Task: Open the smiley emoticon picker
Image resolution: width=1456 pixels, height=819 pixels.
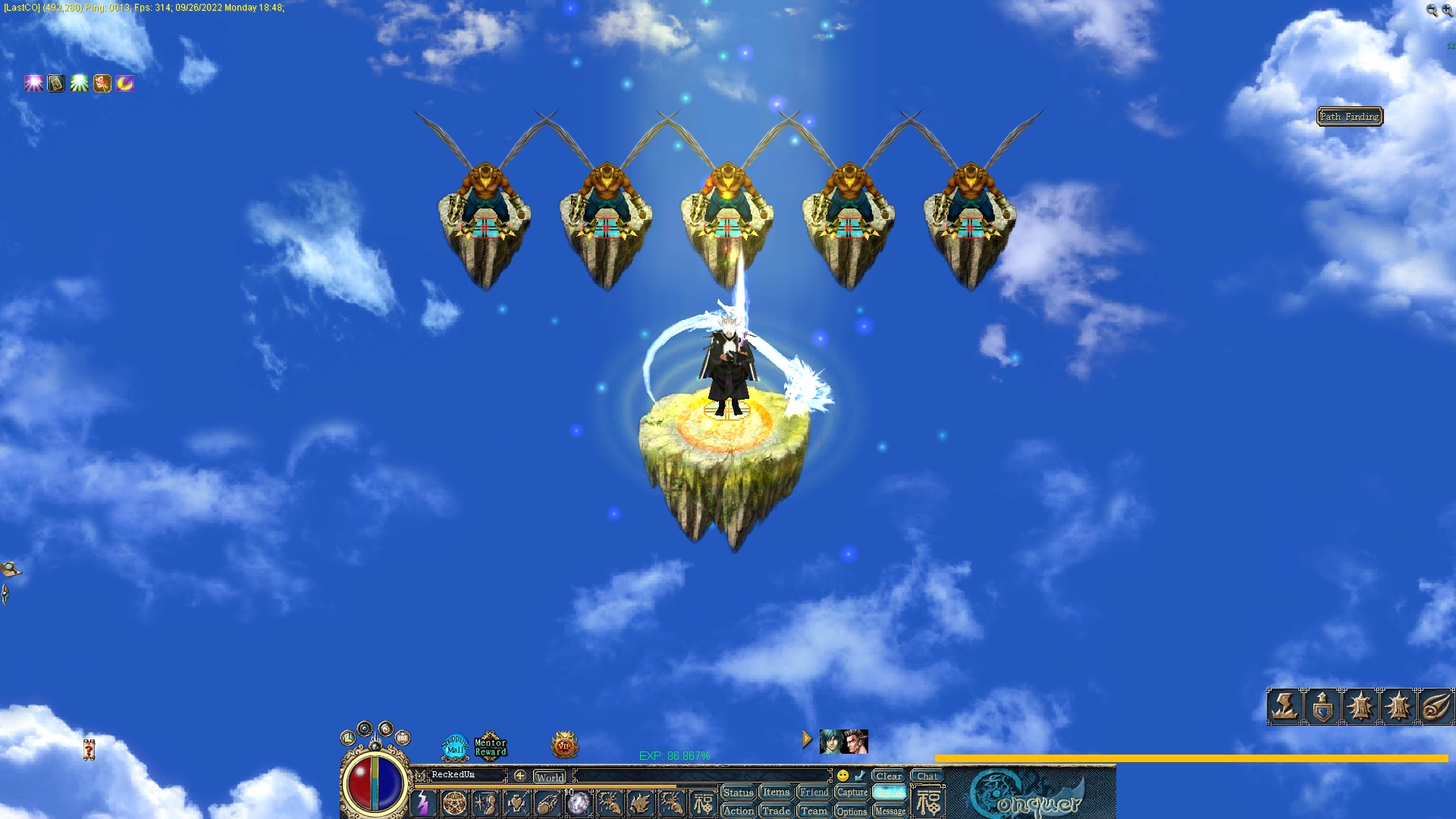Action: coord(843,776)
